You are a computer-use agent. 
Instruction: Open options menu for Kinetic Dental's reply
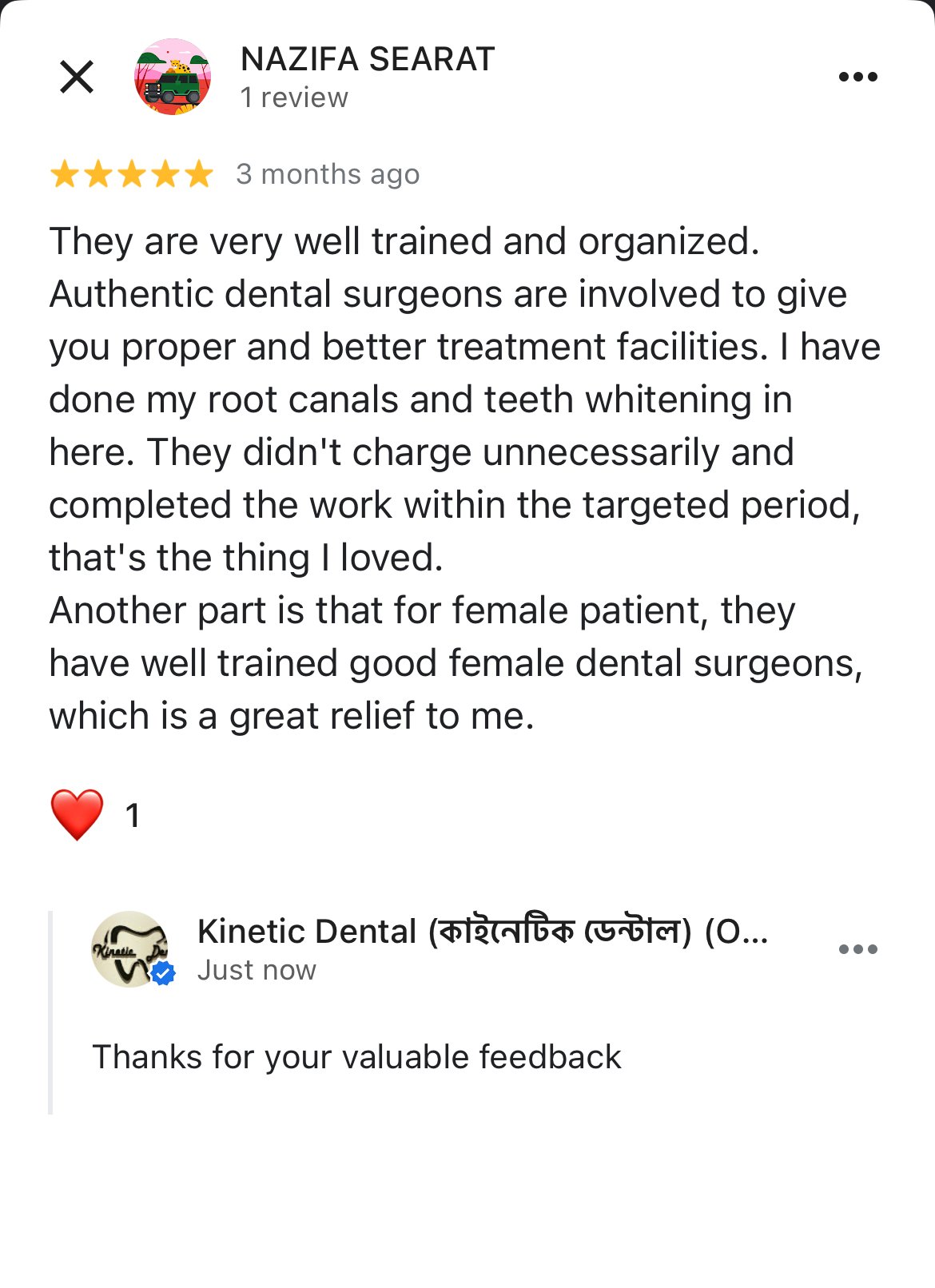click(857, 949)
